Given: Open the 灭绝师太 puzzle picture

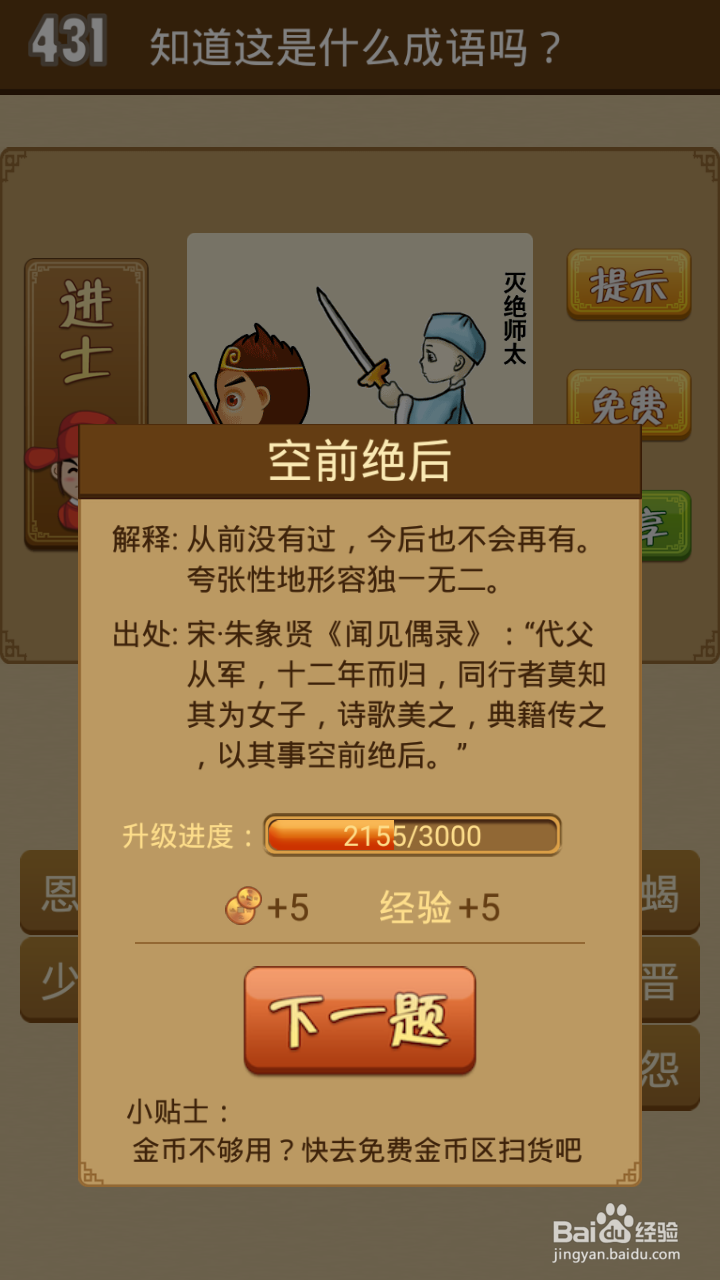Looking at the screenshot, I should pyautogui.click(x=360, y=330).
